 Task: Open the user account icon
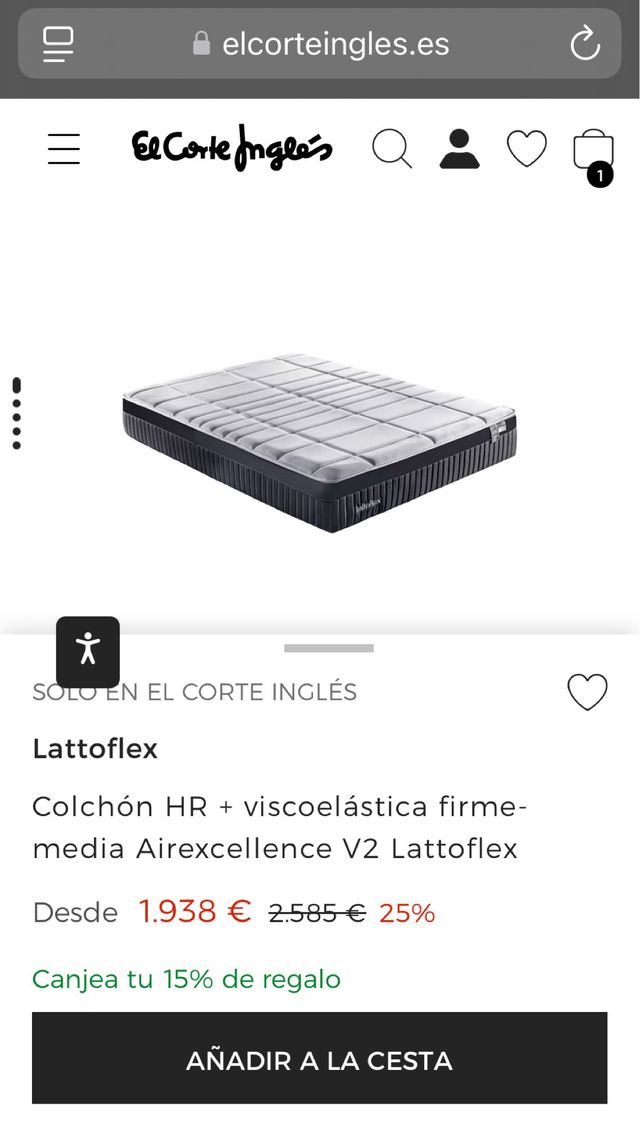(x=460, y=149)
